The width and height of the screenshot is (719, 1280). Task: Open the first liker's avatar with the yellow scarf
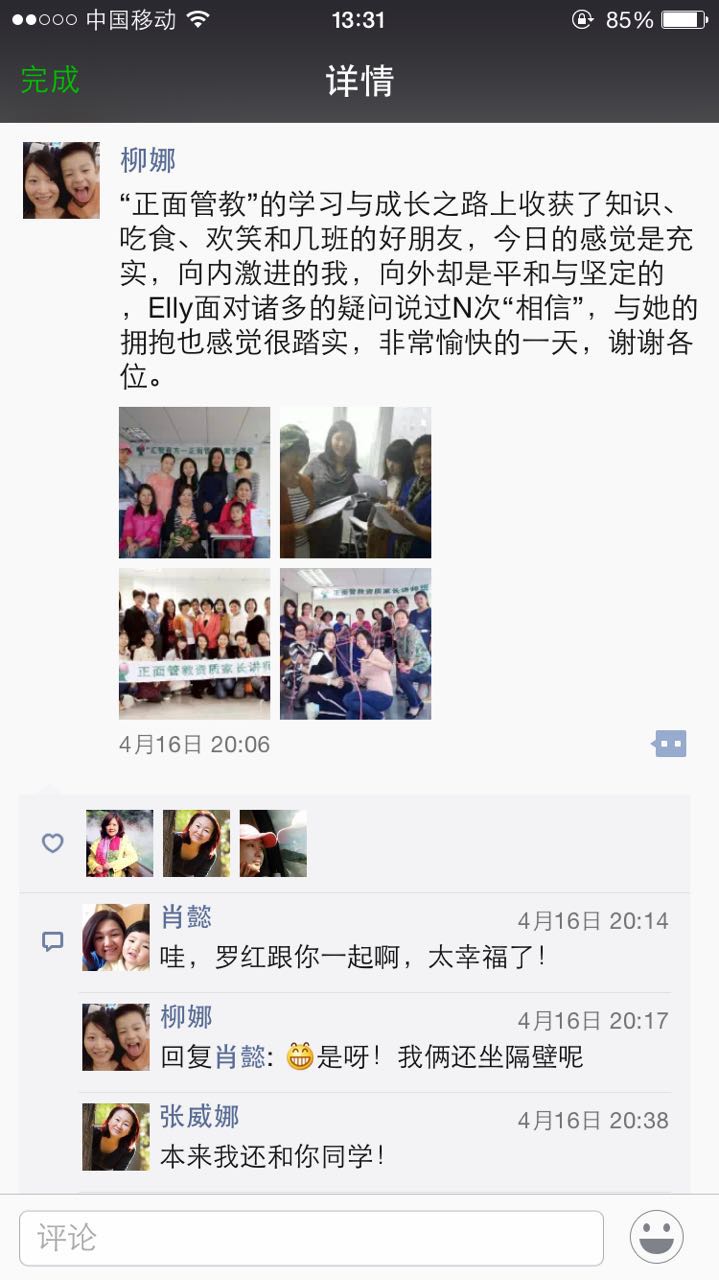(x=120, y=843)
